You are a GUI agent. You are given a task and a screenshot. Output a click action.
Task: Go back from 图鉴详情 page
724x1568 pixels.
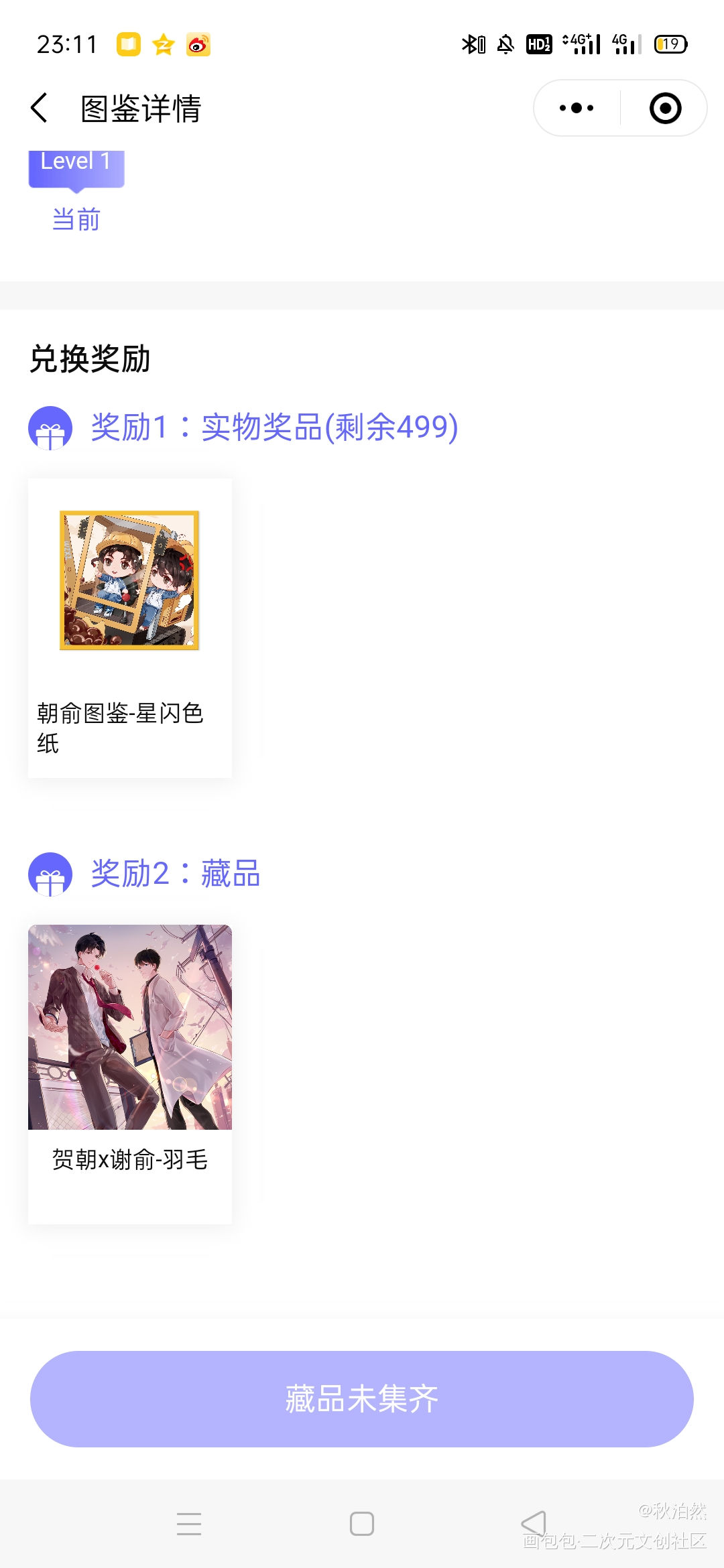point(40,108)
